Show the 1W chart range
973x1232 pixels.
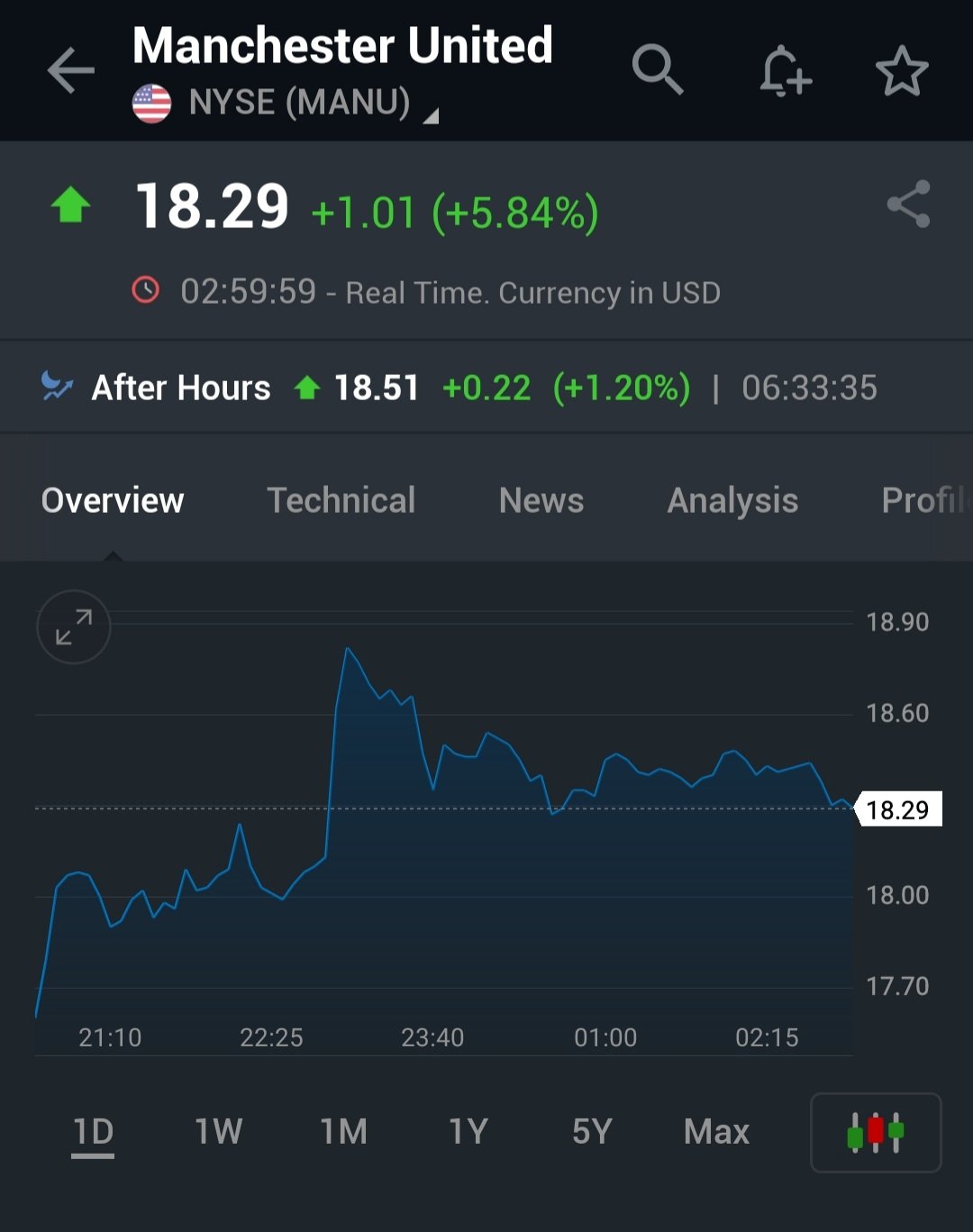[x=218, y=1132]
